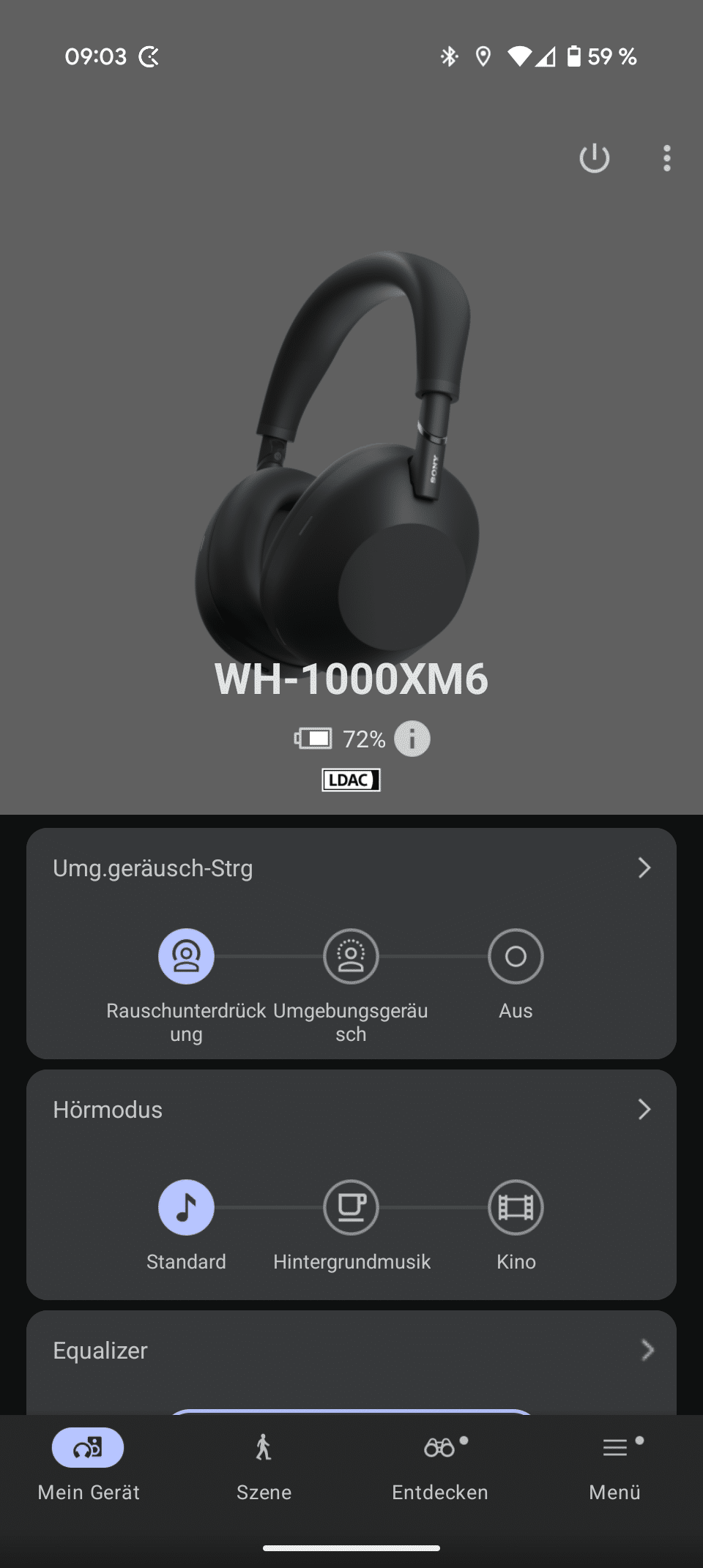Show battery info via the info icon

(412, 739)
